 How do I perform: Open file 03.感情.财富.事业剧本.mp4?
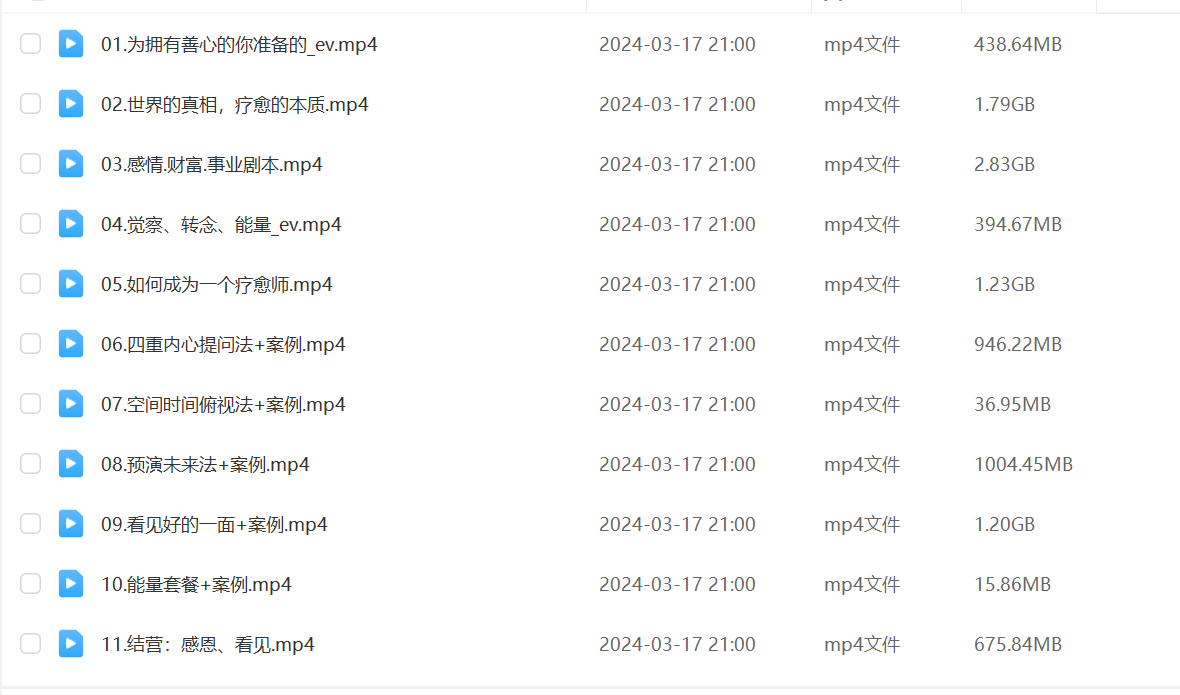(x=211, y=164)
